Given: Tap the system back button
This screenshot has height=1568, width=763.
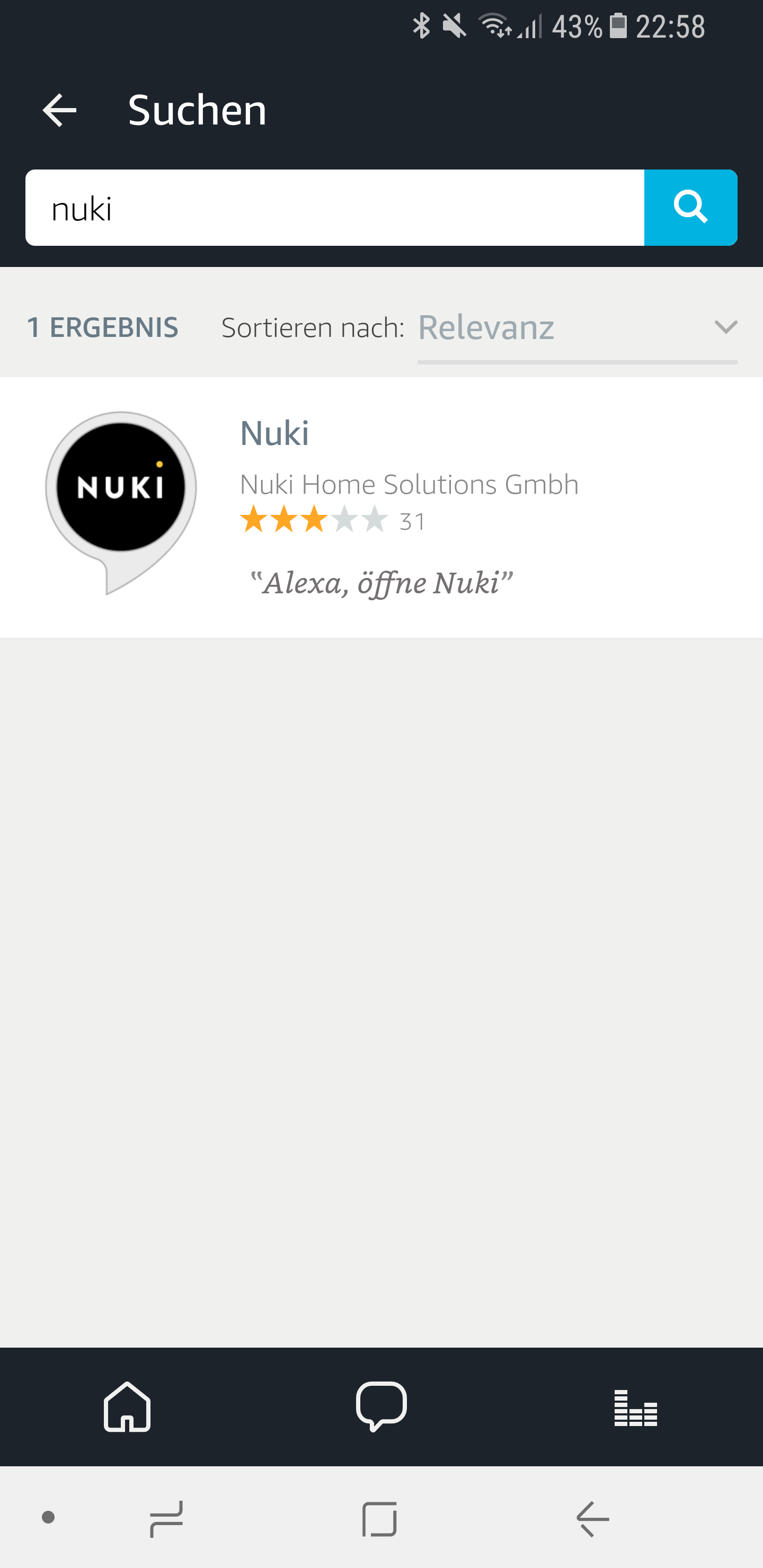Looking at the screenshot, I should pyautogui.click(x=592, y=1519).
